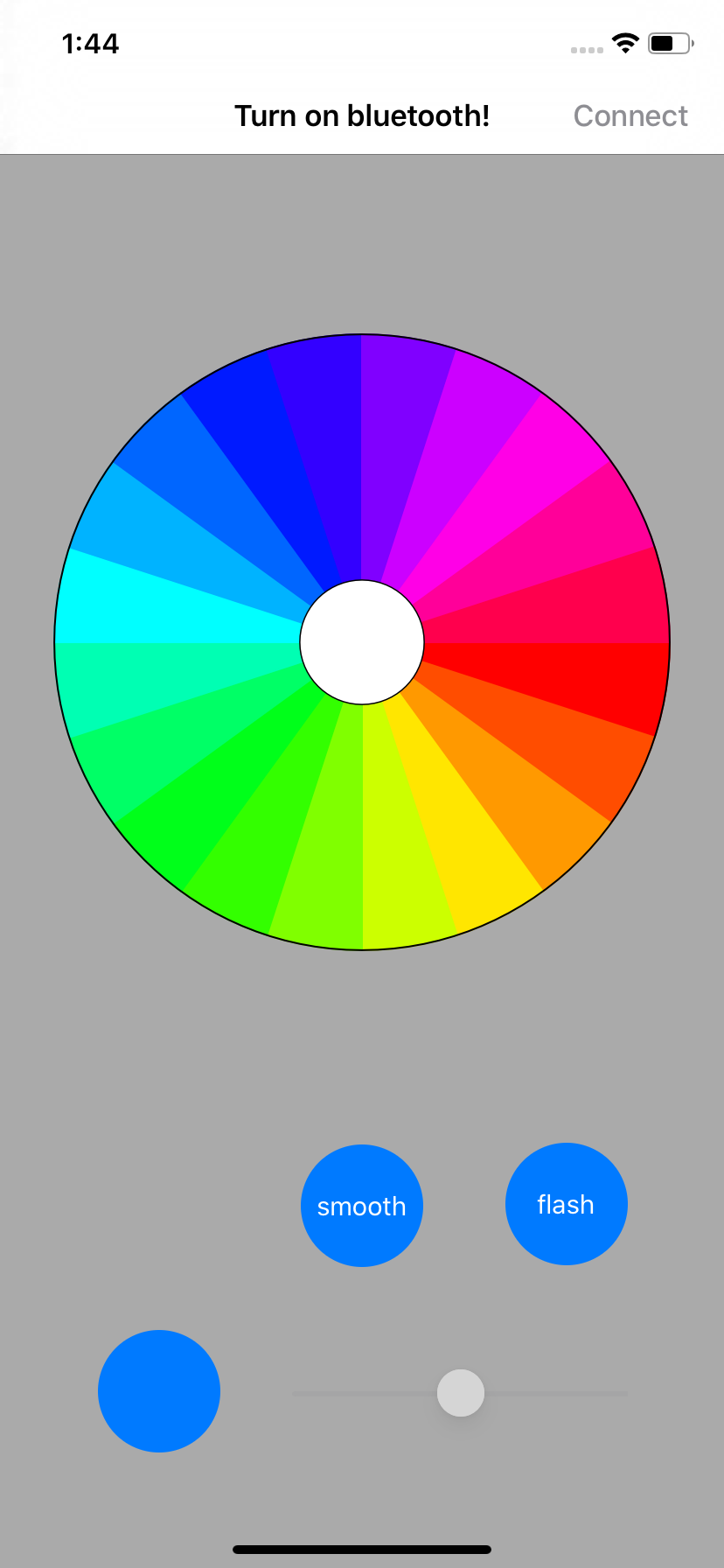Choose the yellow wheel segment
The image size is (724, 1568).
(460, 836)
